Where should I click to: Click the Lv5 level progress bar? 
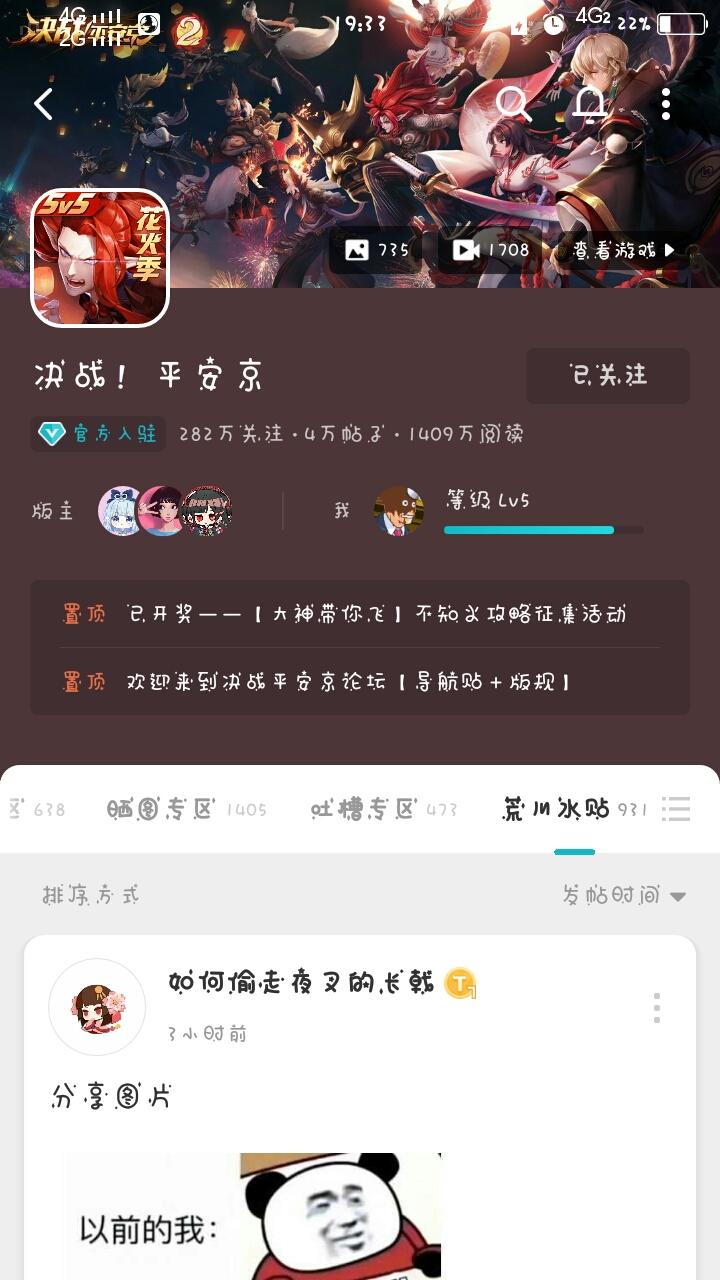click(x=530, y=527)
